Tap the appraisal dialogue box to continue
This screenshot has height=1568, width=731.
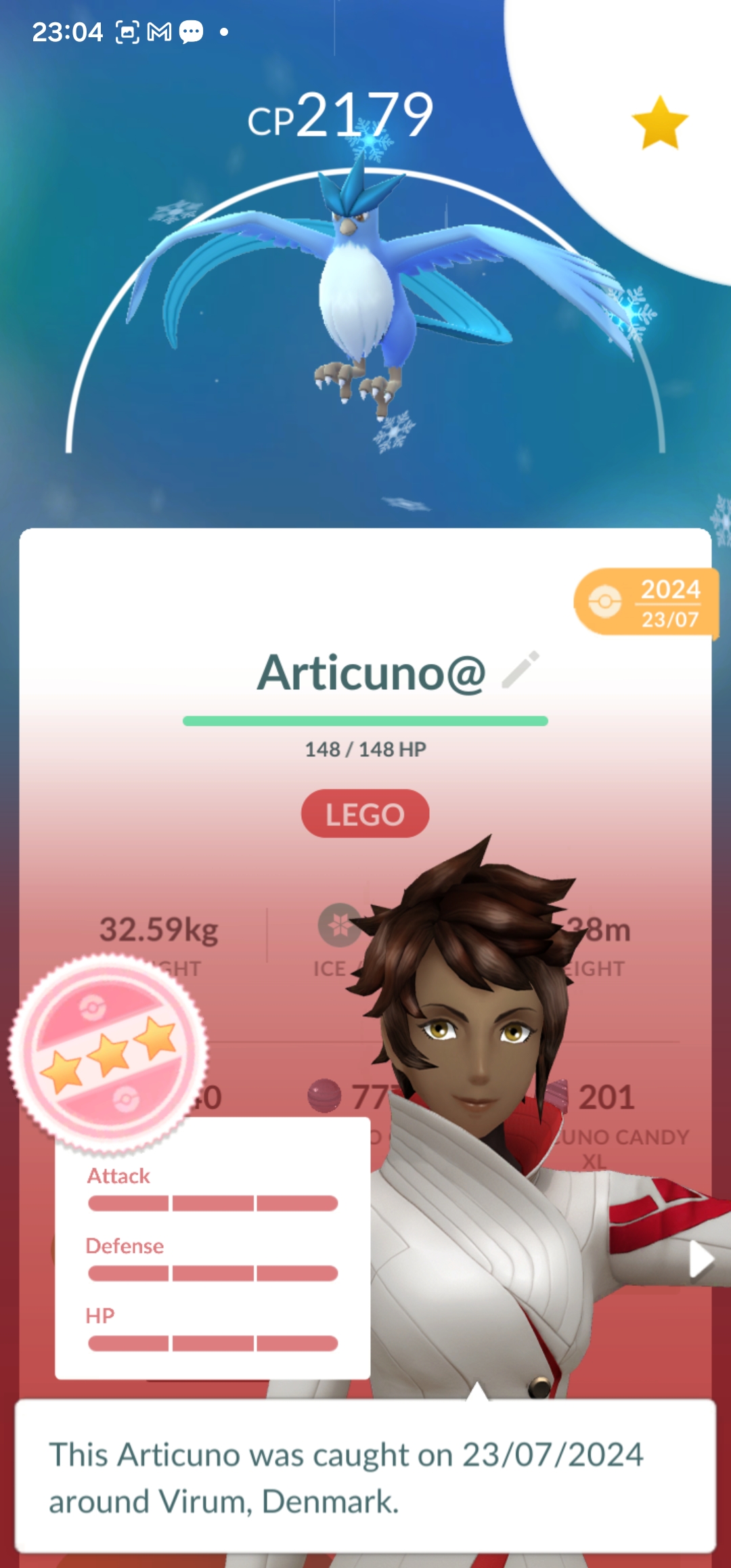pos(365,1476)
